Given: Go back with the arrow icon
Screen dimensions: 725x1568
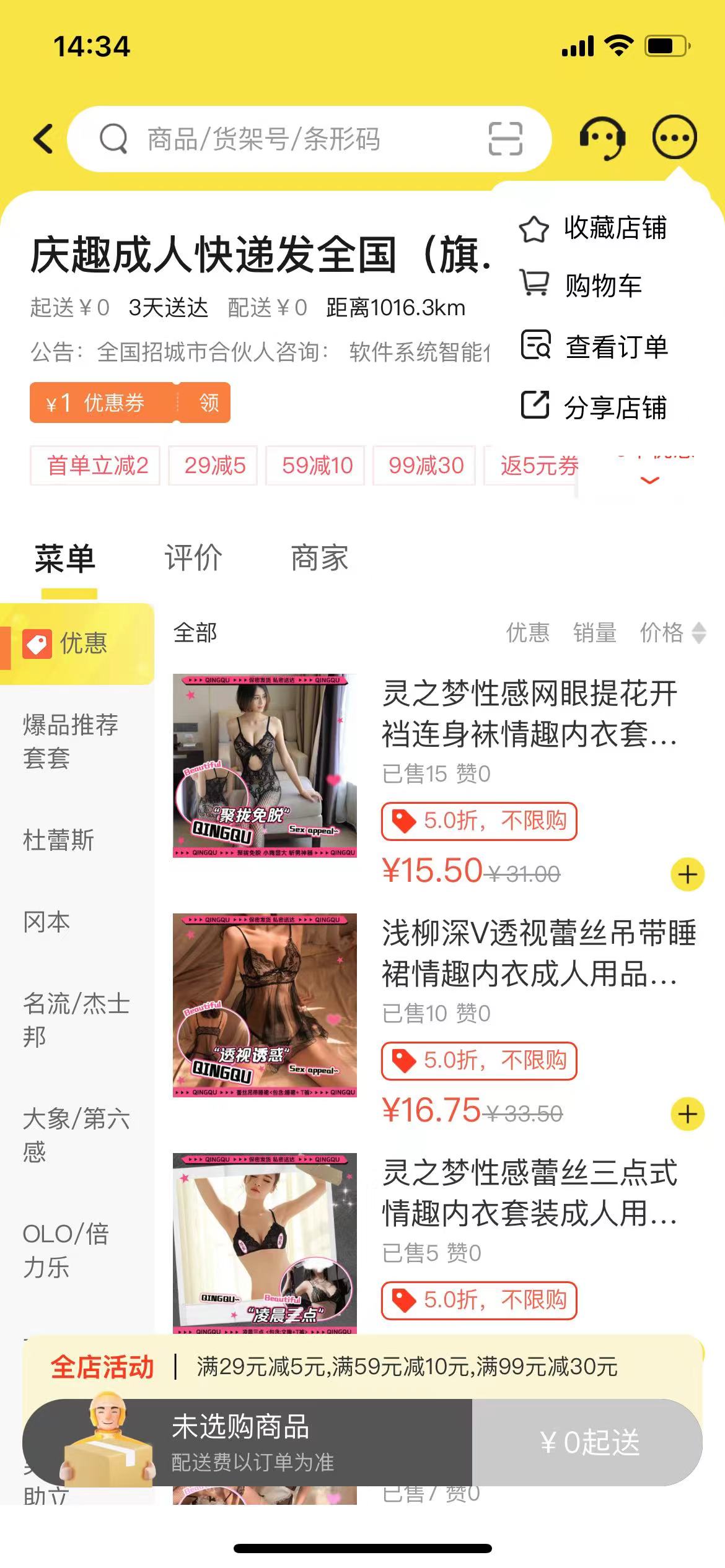Looking at the screenshot, I should (x=43, y=139).
